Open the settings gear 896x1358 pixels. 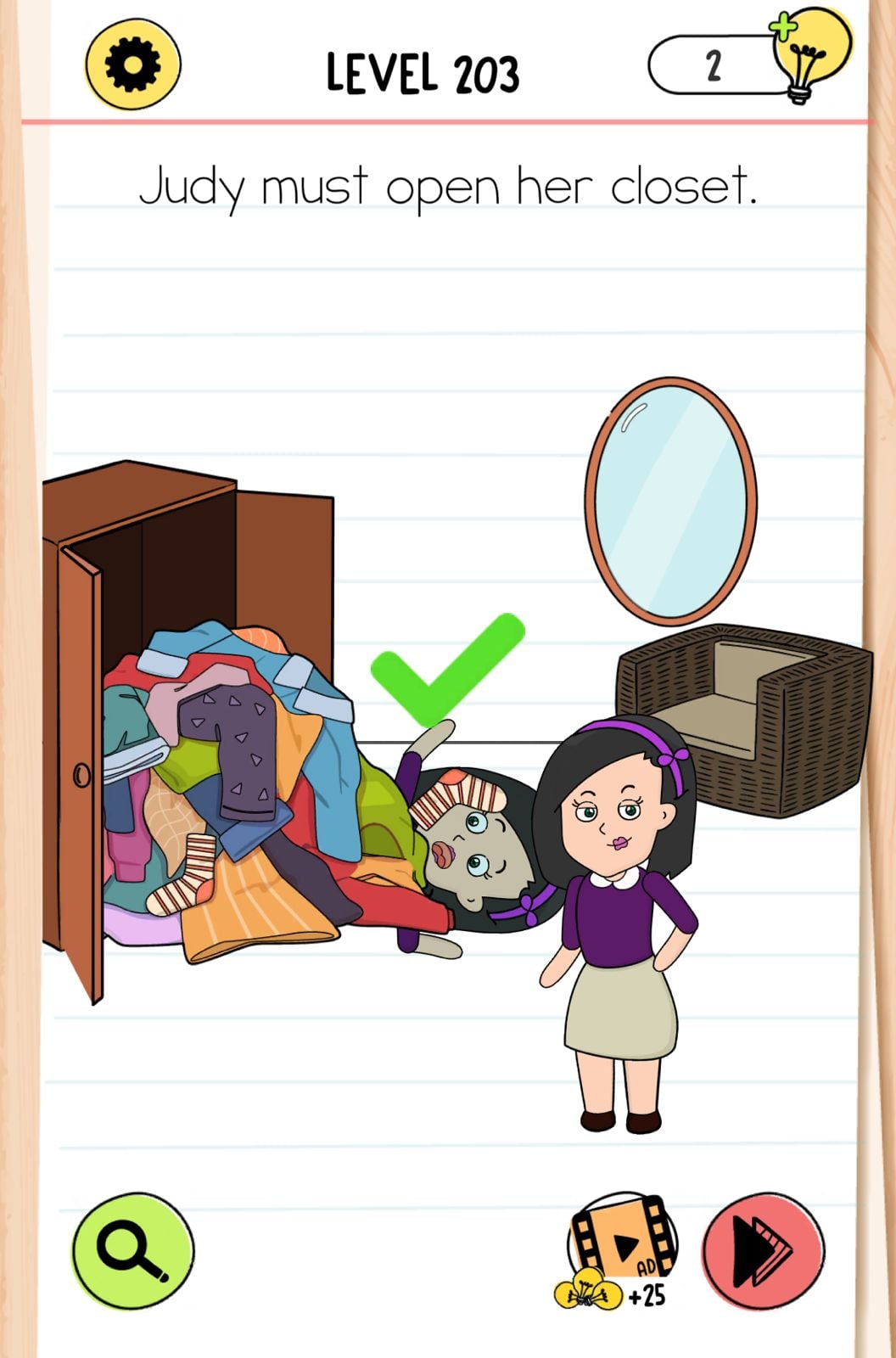[132, 65]
